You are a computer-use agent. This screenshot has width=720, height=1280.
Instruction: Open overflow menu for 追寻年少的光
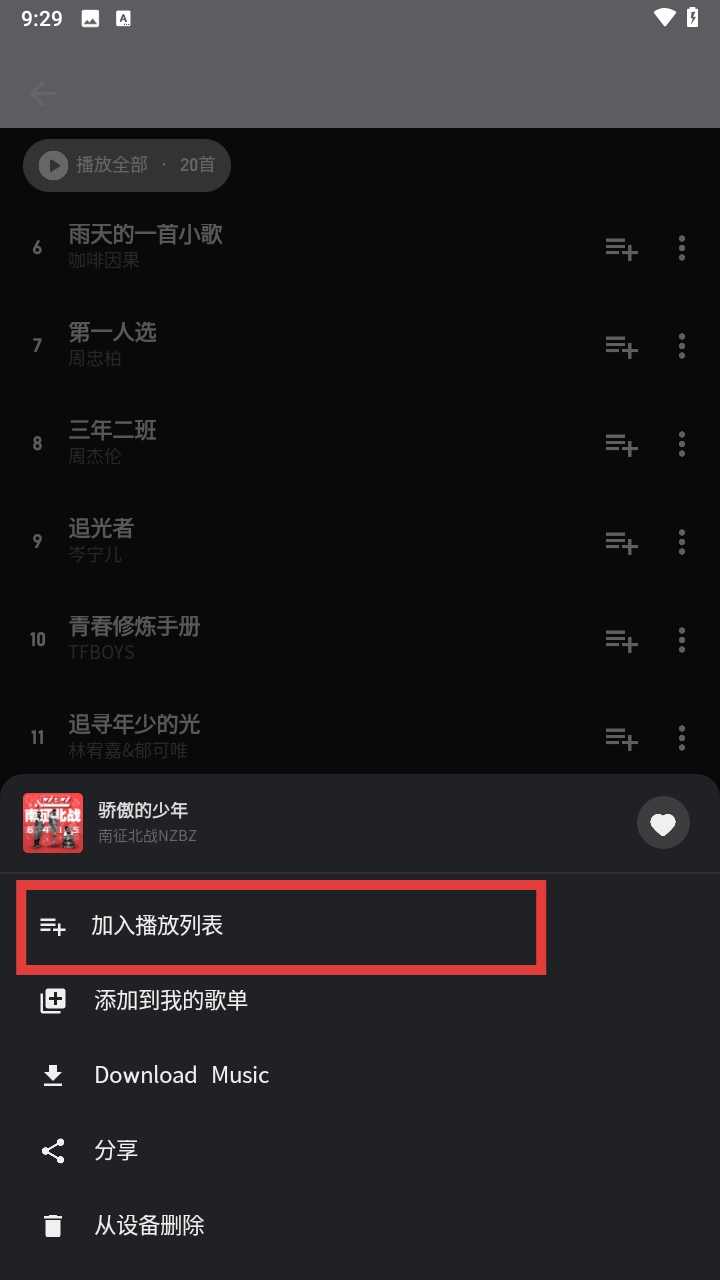point(682,738)
